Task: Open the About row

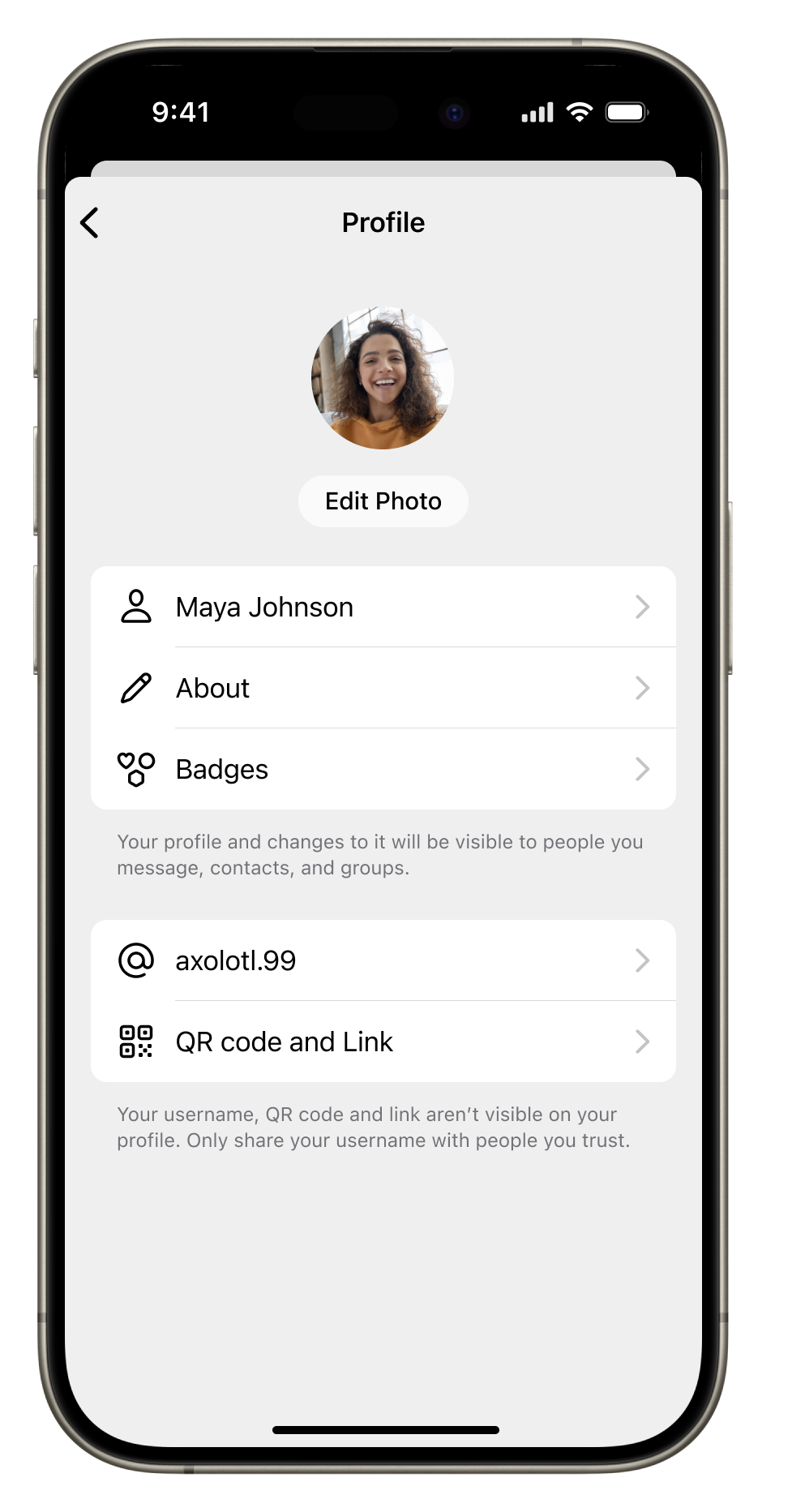Action: 383,688
